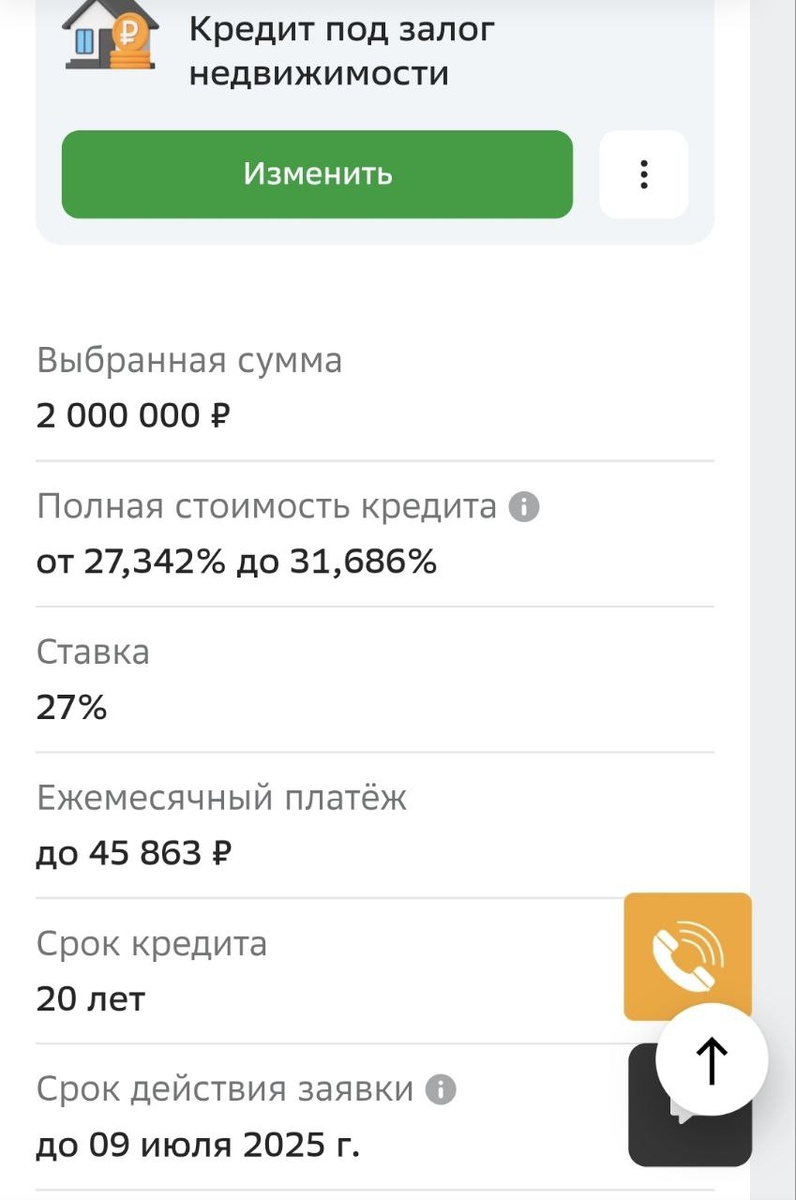Viewport: 796px width, 1200px height.
Task: Click the rate value 27%
Action: [70, 707]
